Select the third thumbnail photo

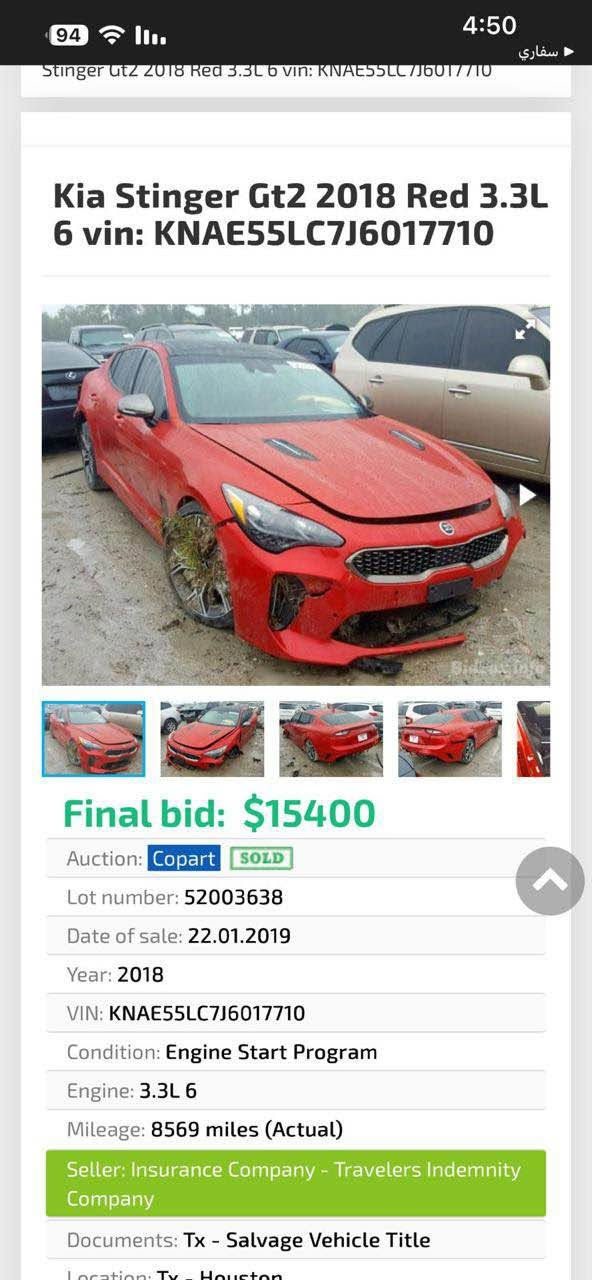click(331, 739)
